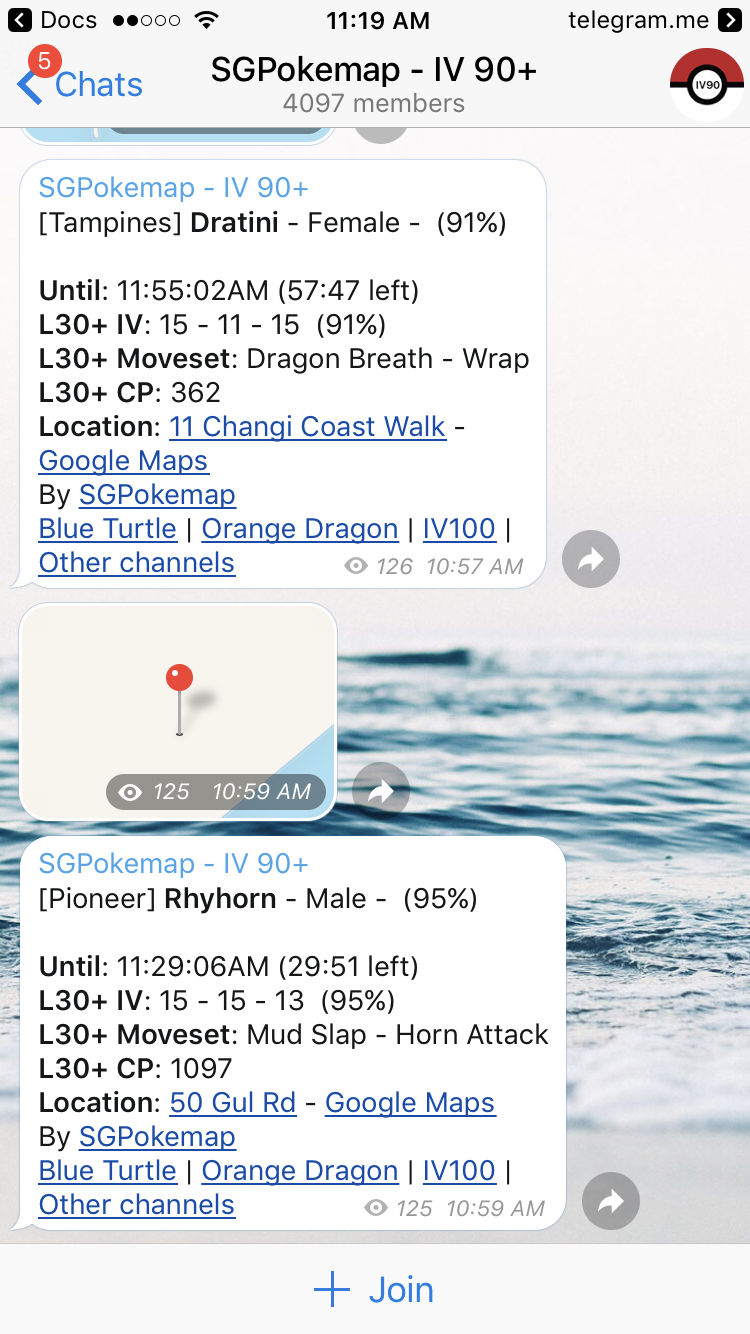The image size is (750, 1334).
Task: Open Orange Dragon link in Dratini message
Action: click(300, 529)
